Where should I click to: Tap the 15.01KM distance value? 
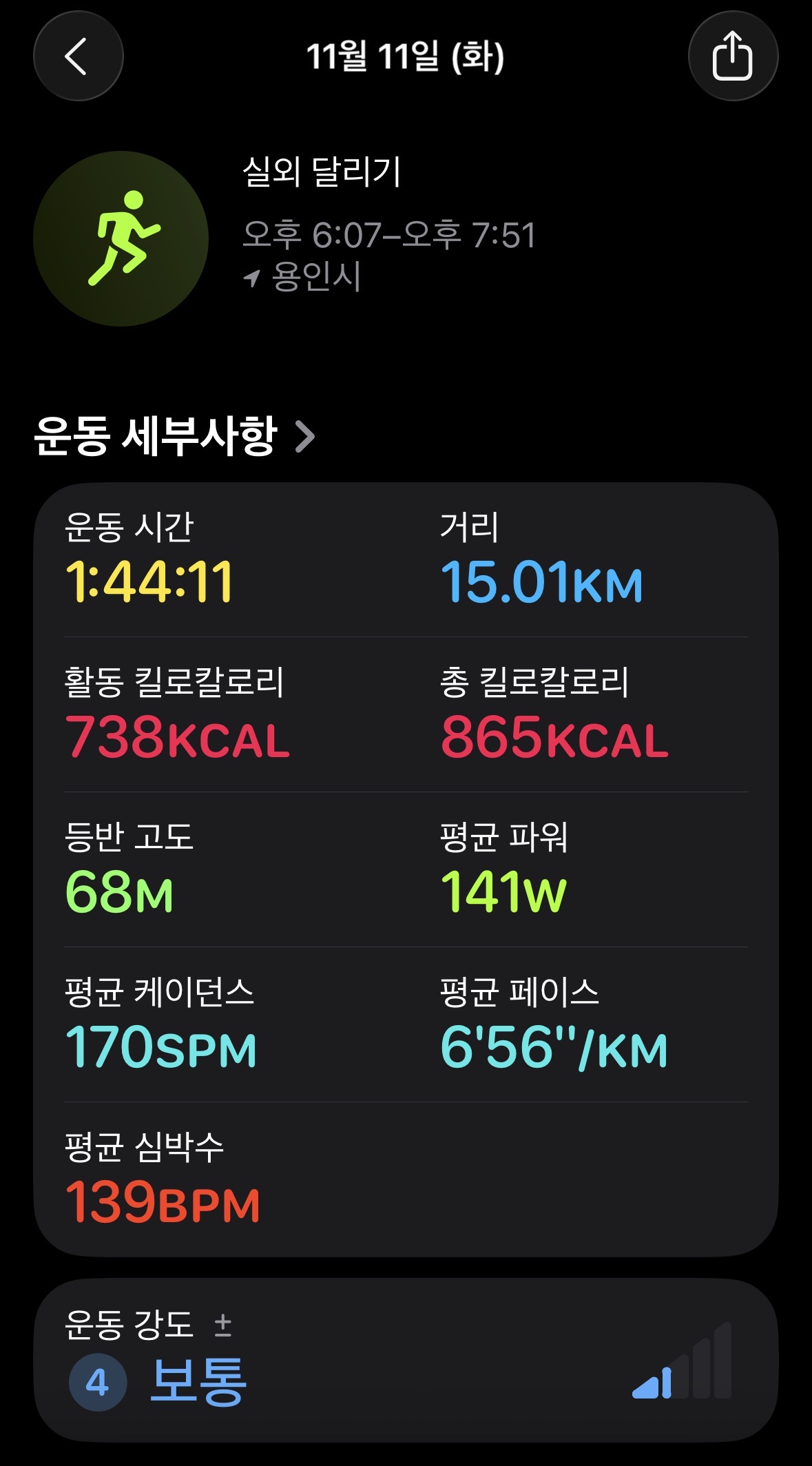tap(542, 584)
